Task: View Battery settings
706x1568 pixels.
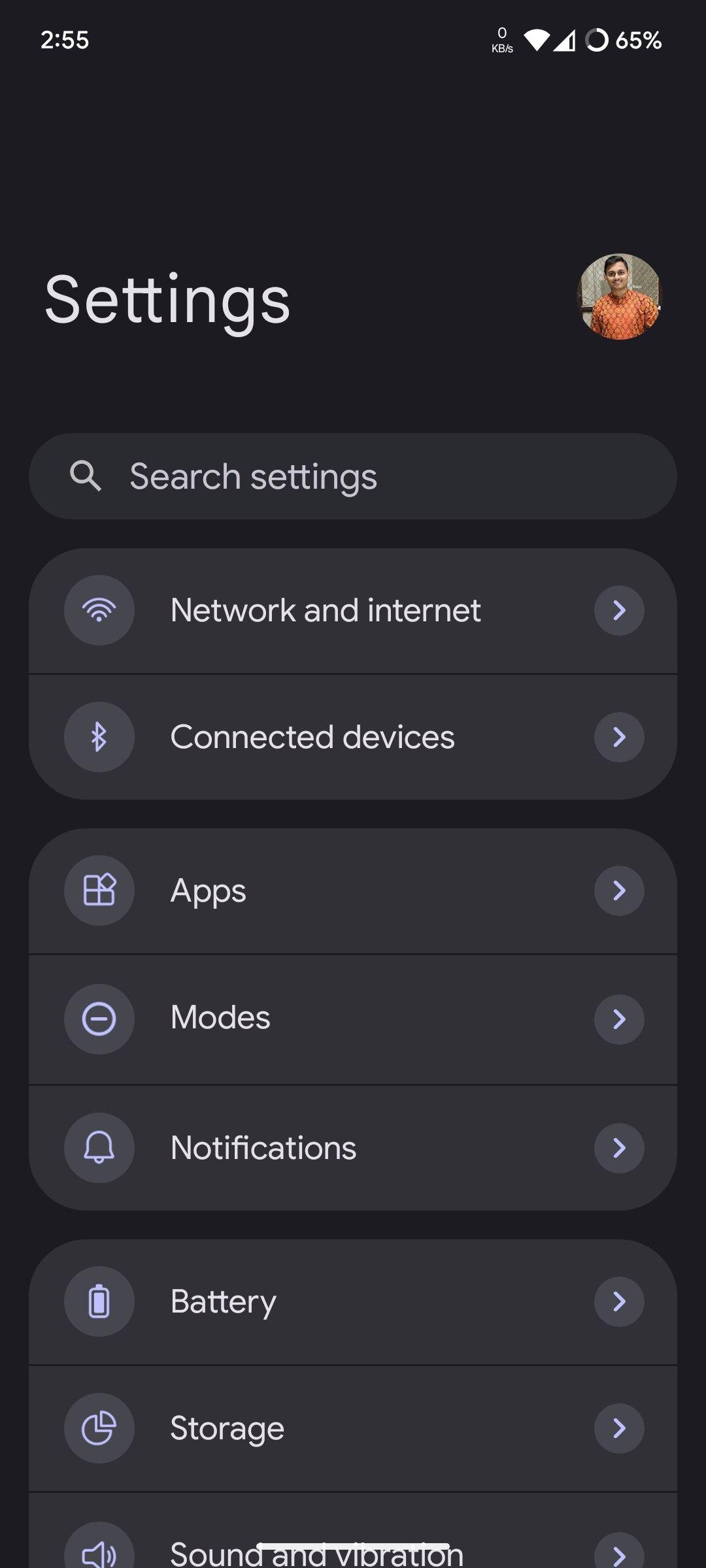Action: click(x=353, y=1301)
